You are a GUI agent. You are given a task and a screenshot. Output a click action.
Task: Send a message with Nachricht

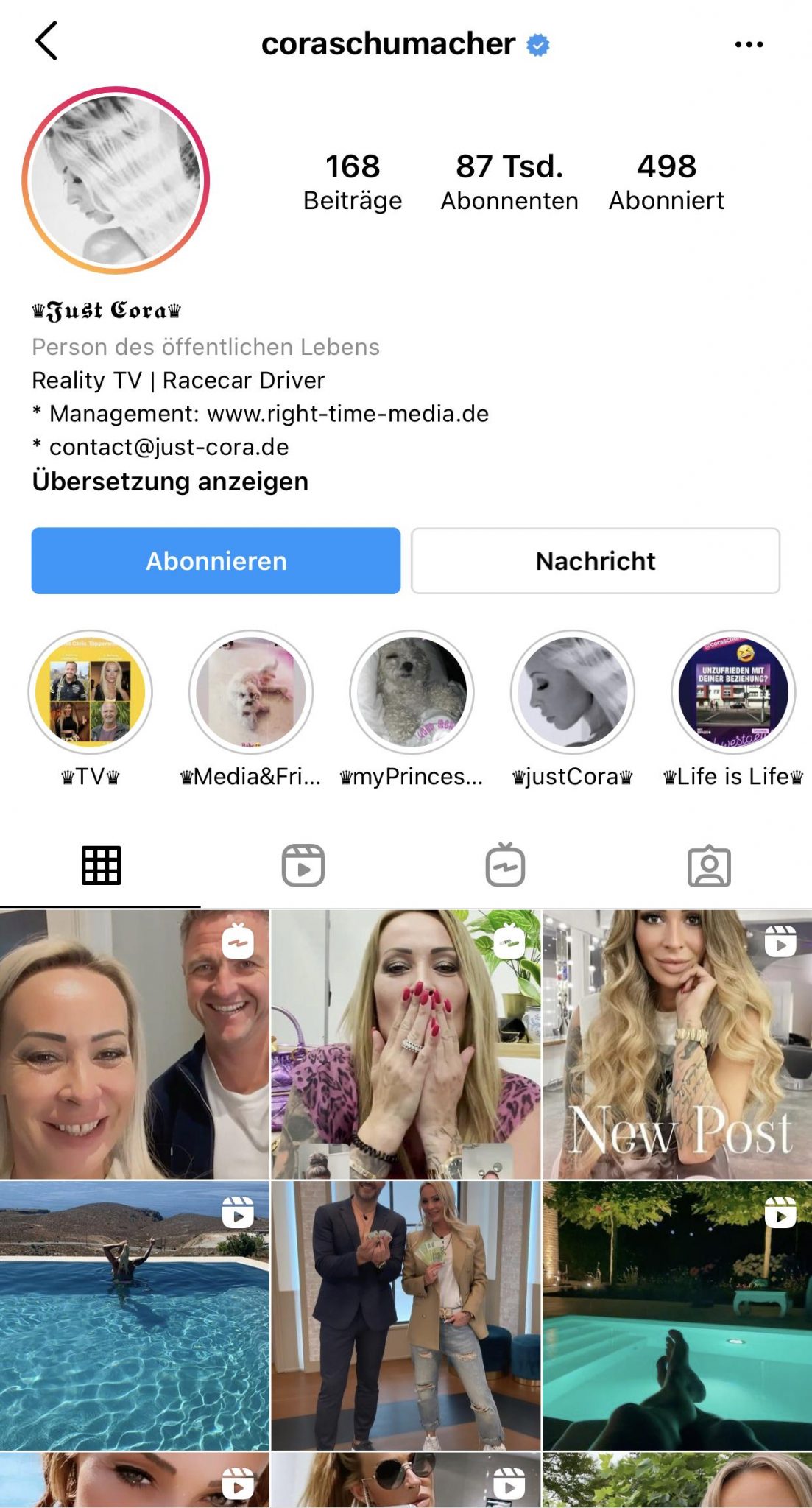tap(595, 561)
